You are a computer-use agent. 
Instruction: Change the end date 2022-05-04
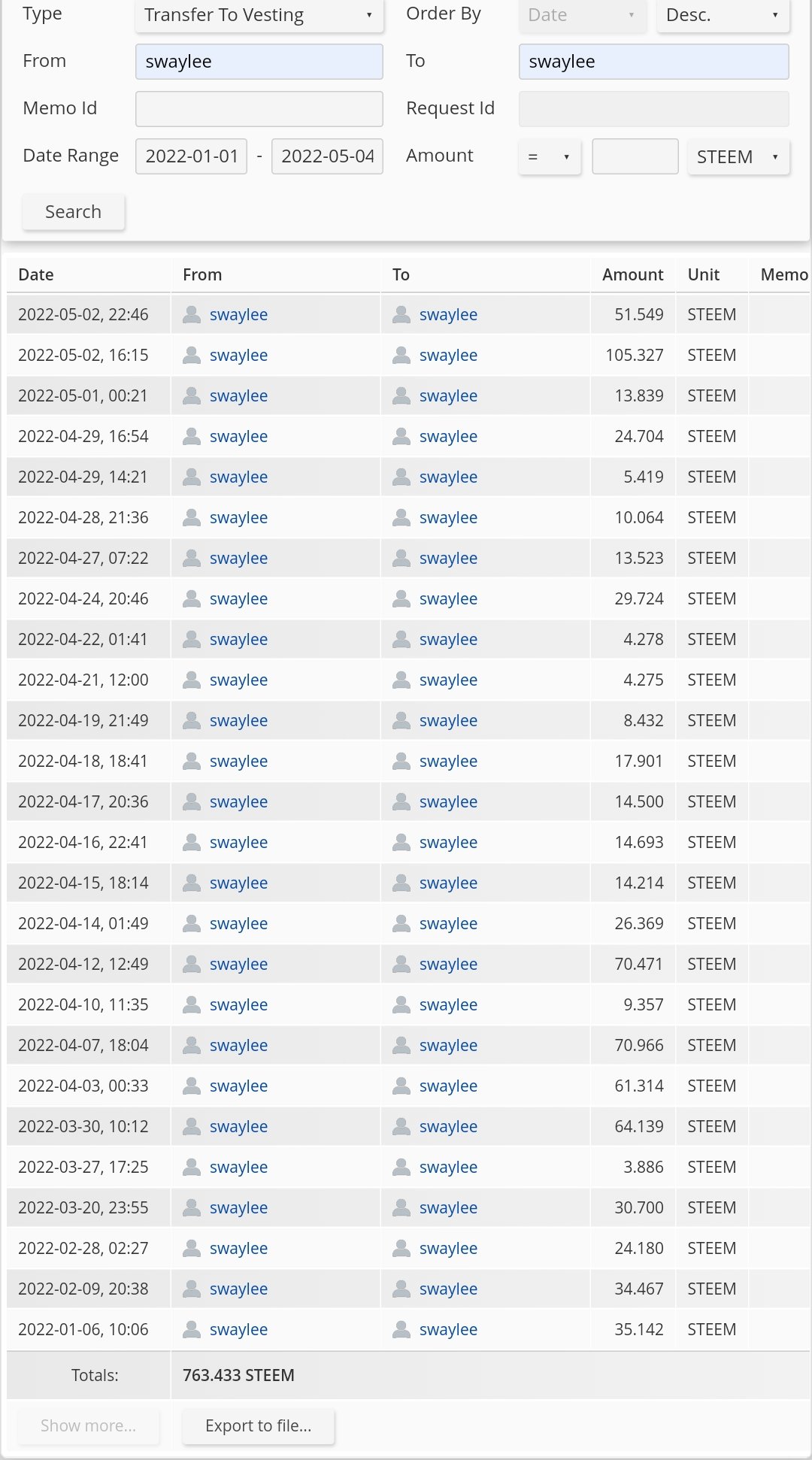[x=327, y=156]
